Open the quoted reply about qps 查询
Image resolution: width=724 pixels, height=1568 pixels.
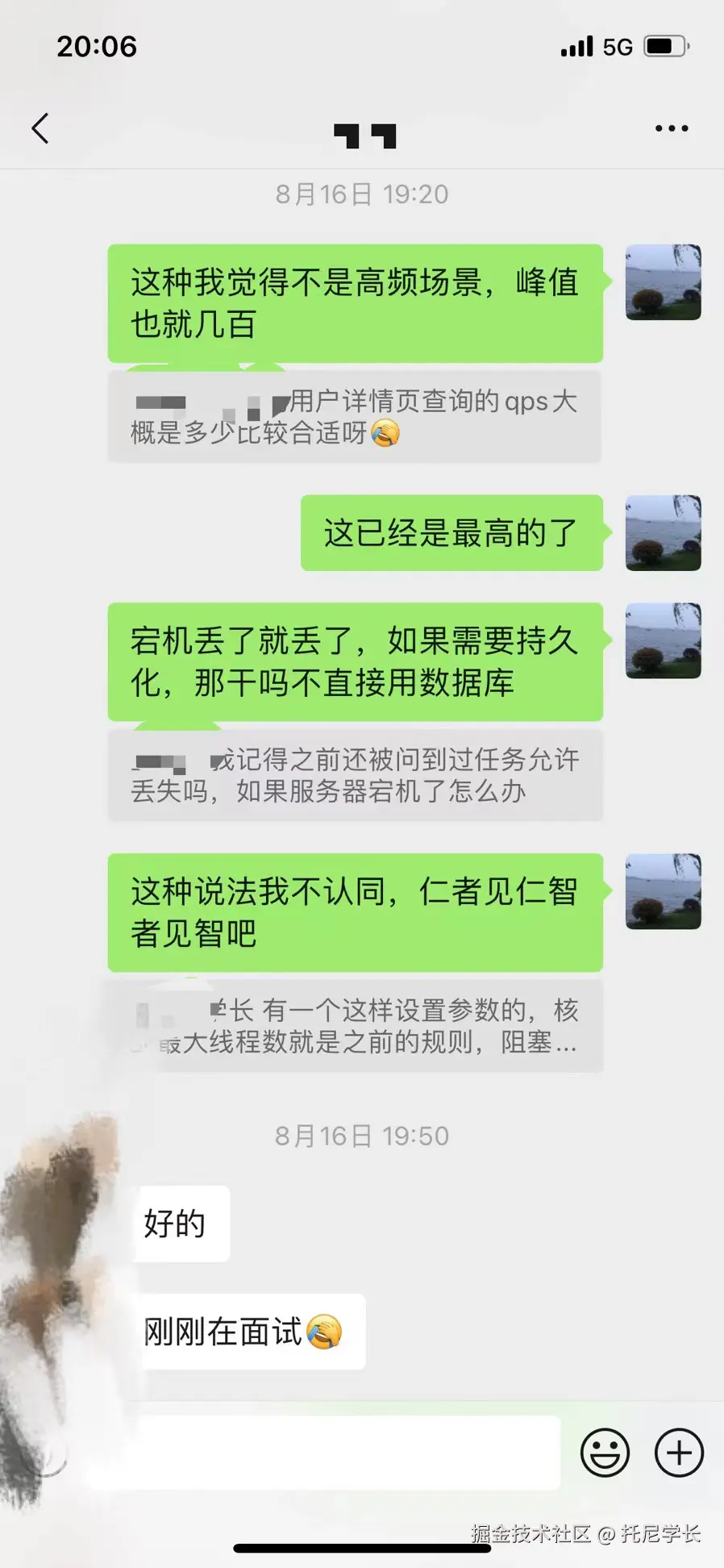click(353, 417)
